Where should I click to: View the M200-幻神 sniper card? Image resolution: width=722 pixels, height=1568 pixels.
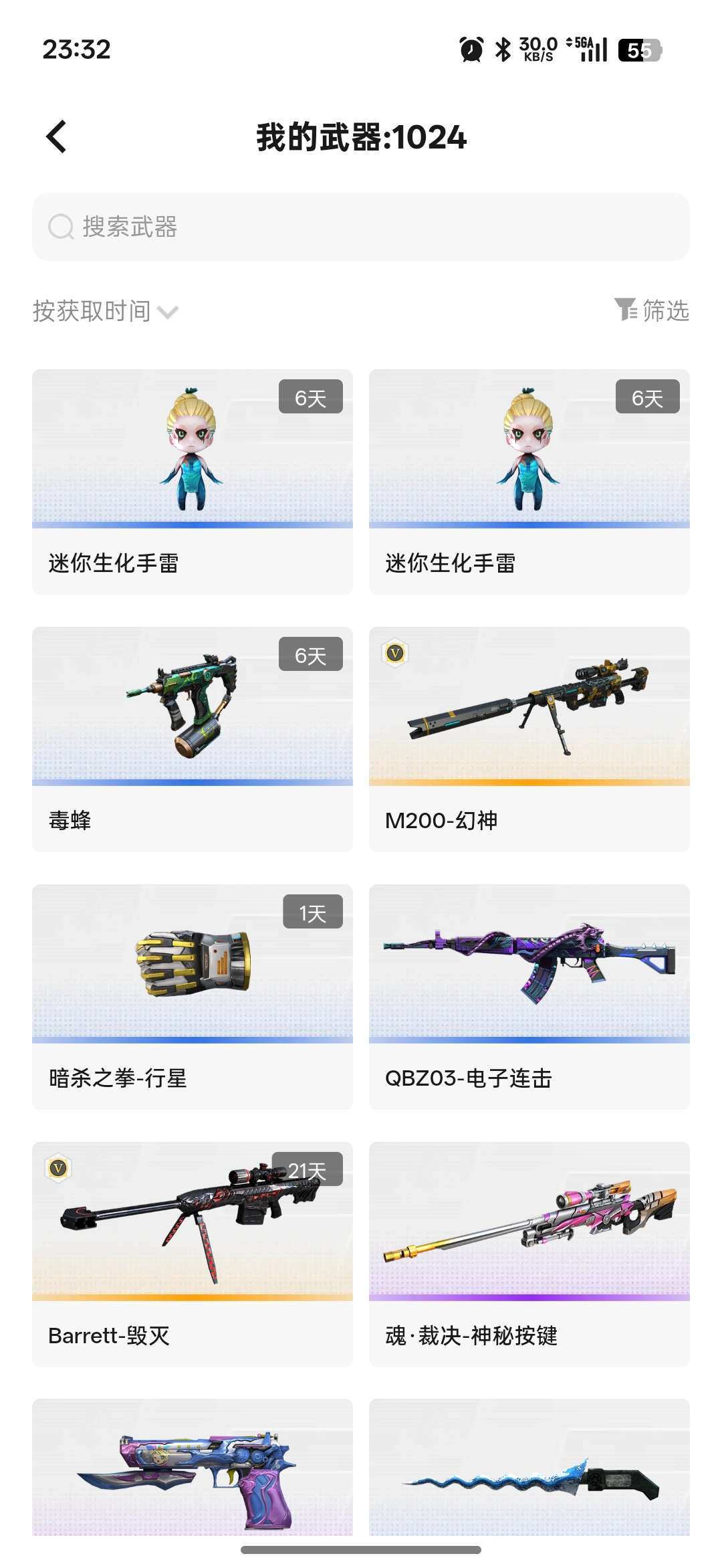point(529,739)
